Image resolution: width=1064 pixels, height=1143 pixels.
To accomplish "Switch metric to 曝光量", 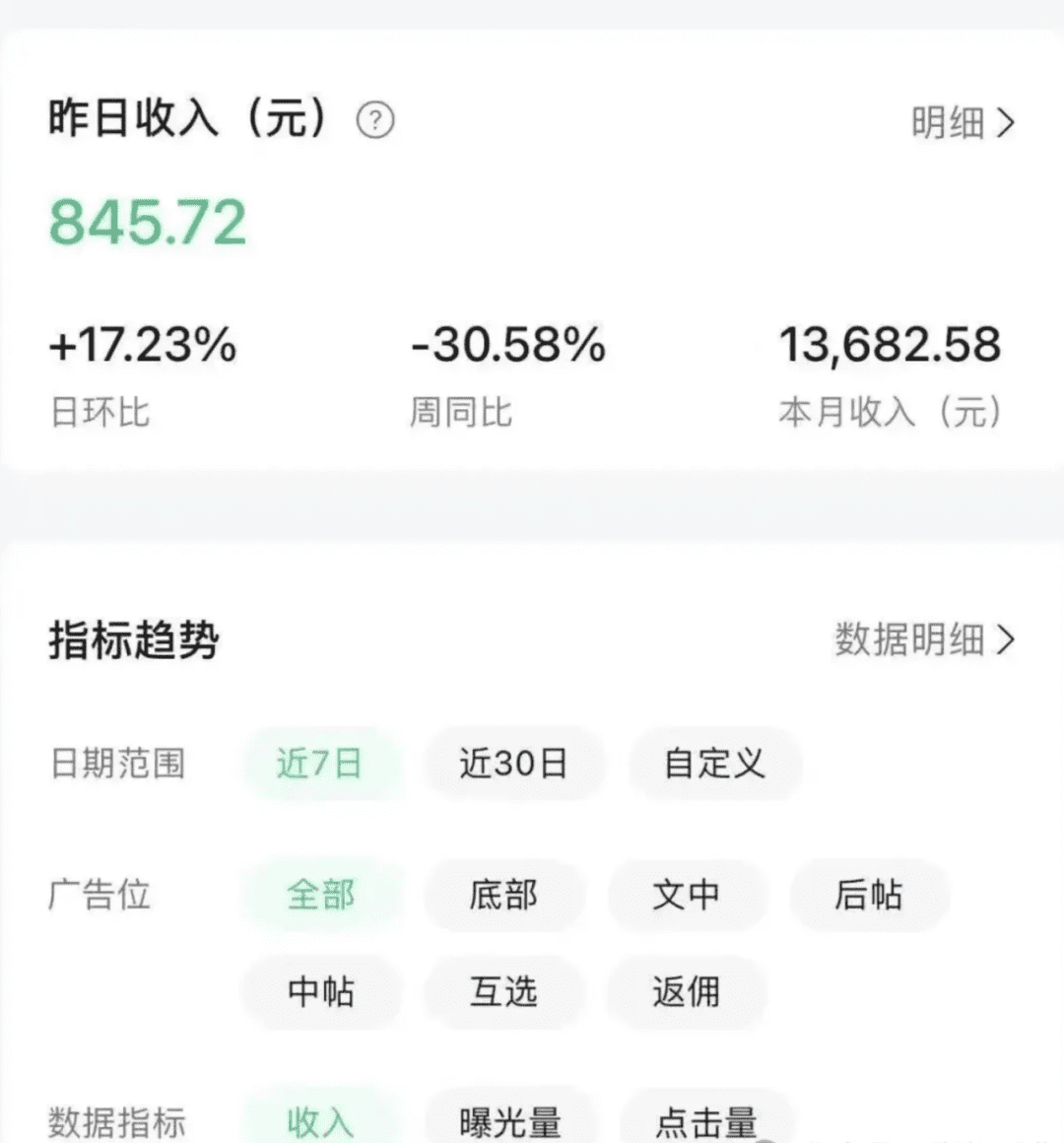I will (509, 1121).
